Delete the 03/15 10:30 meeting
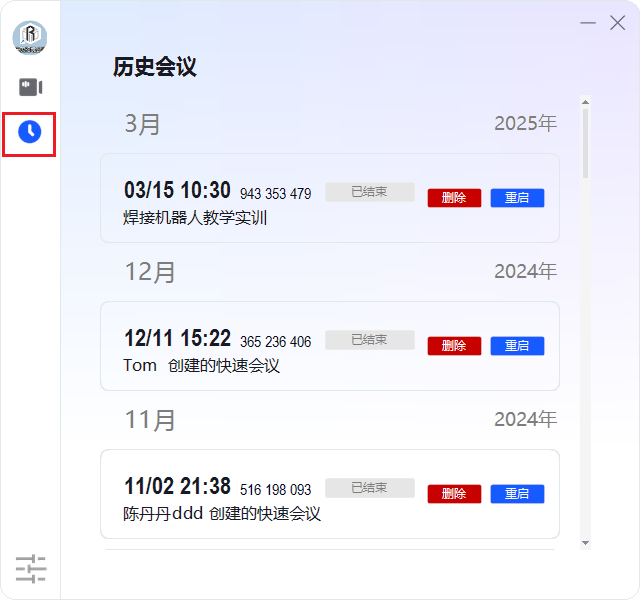 (x=454, y=198)
